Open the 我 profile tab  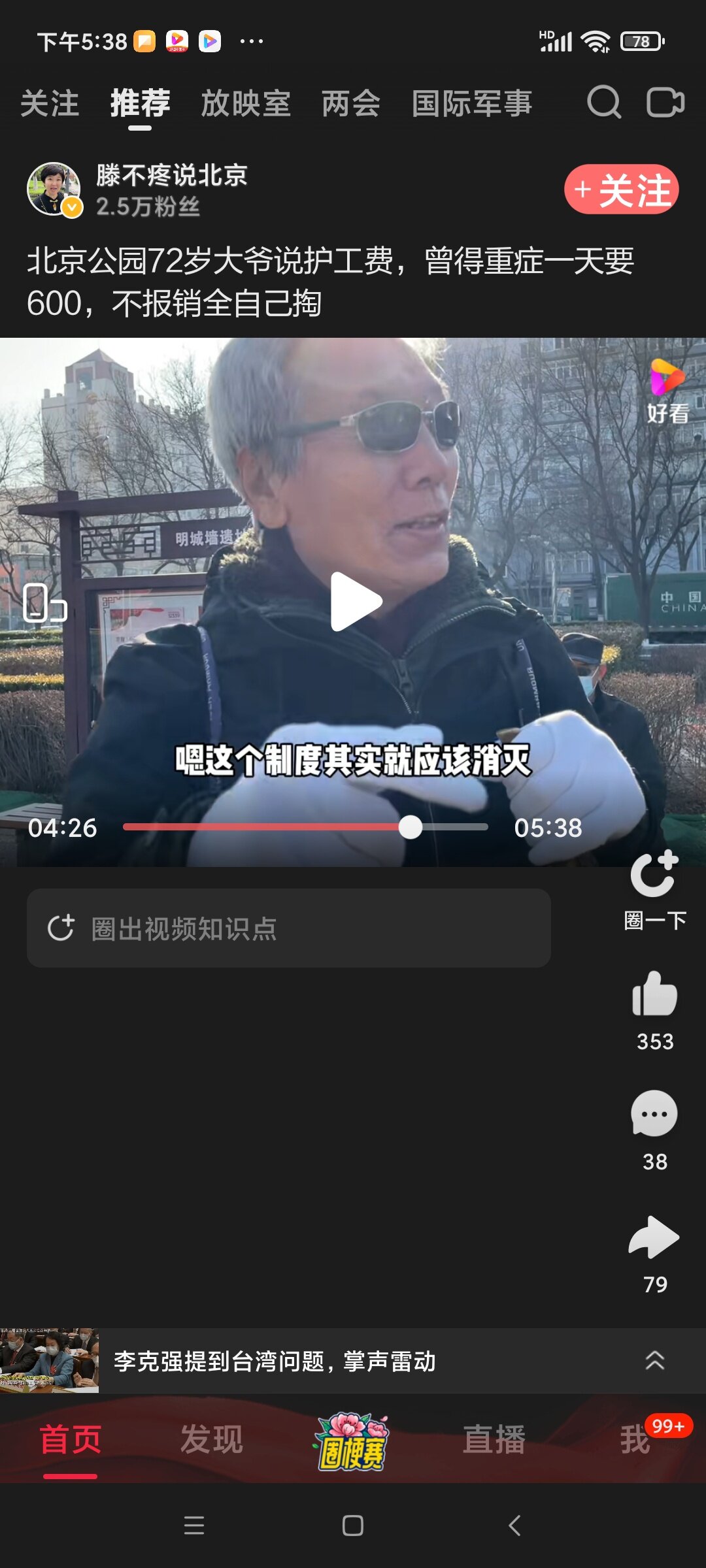(x=635, y=1439)
